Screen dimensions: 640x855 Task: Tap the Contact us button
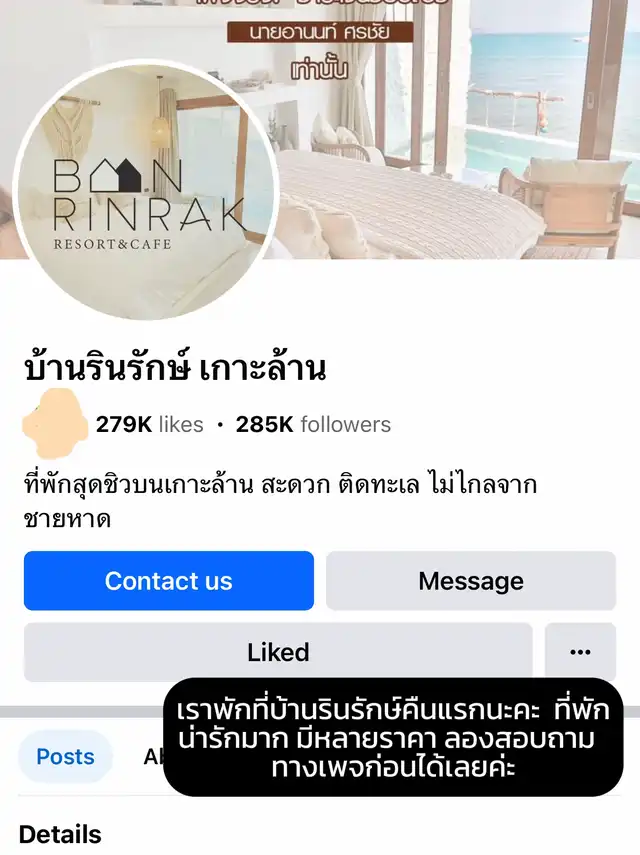pos(168,581)
